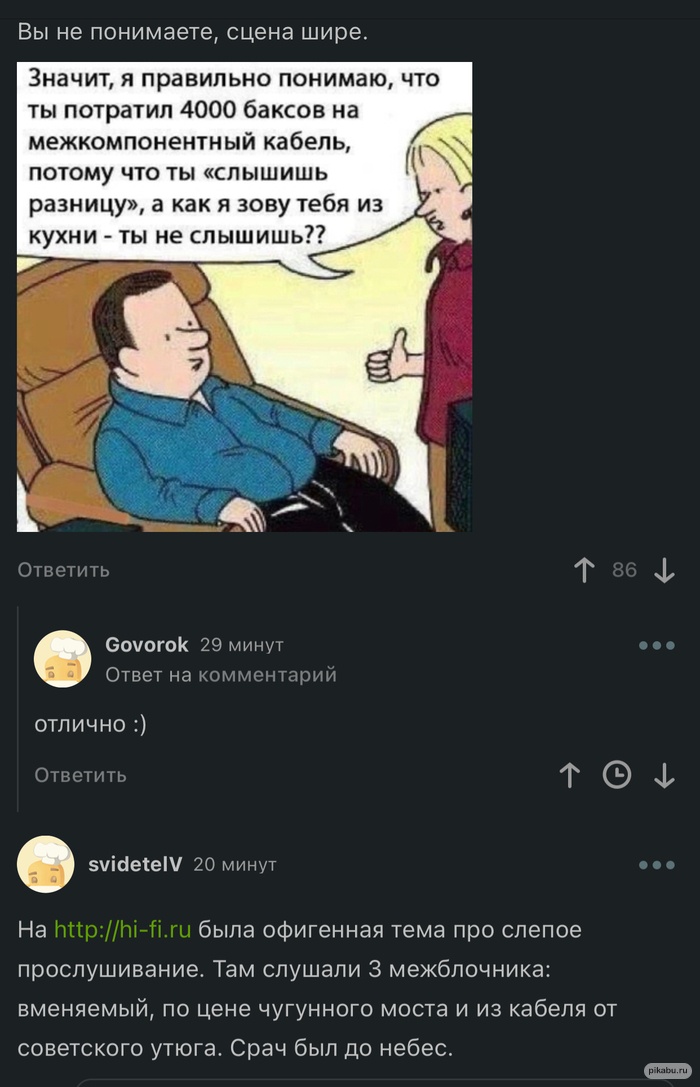Open svidetelV's profile avatar
The height and width of the screenshot is (1087, 700).
[x=46, y=864]
